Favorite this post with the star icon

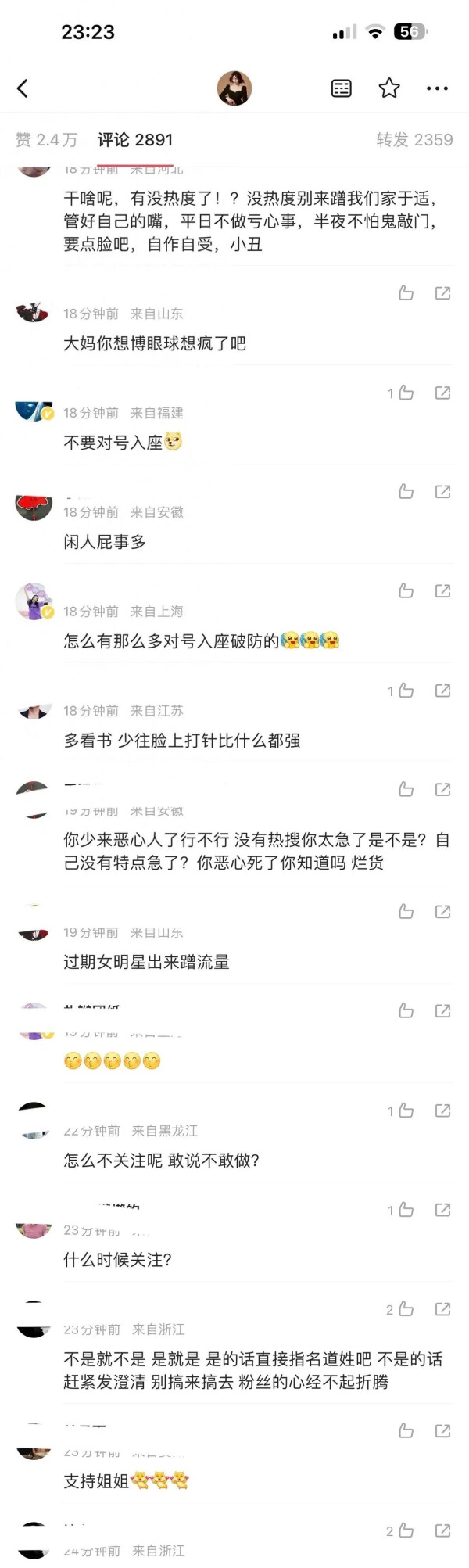[x=389, y=88]
